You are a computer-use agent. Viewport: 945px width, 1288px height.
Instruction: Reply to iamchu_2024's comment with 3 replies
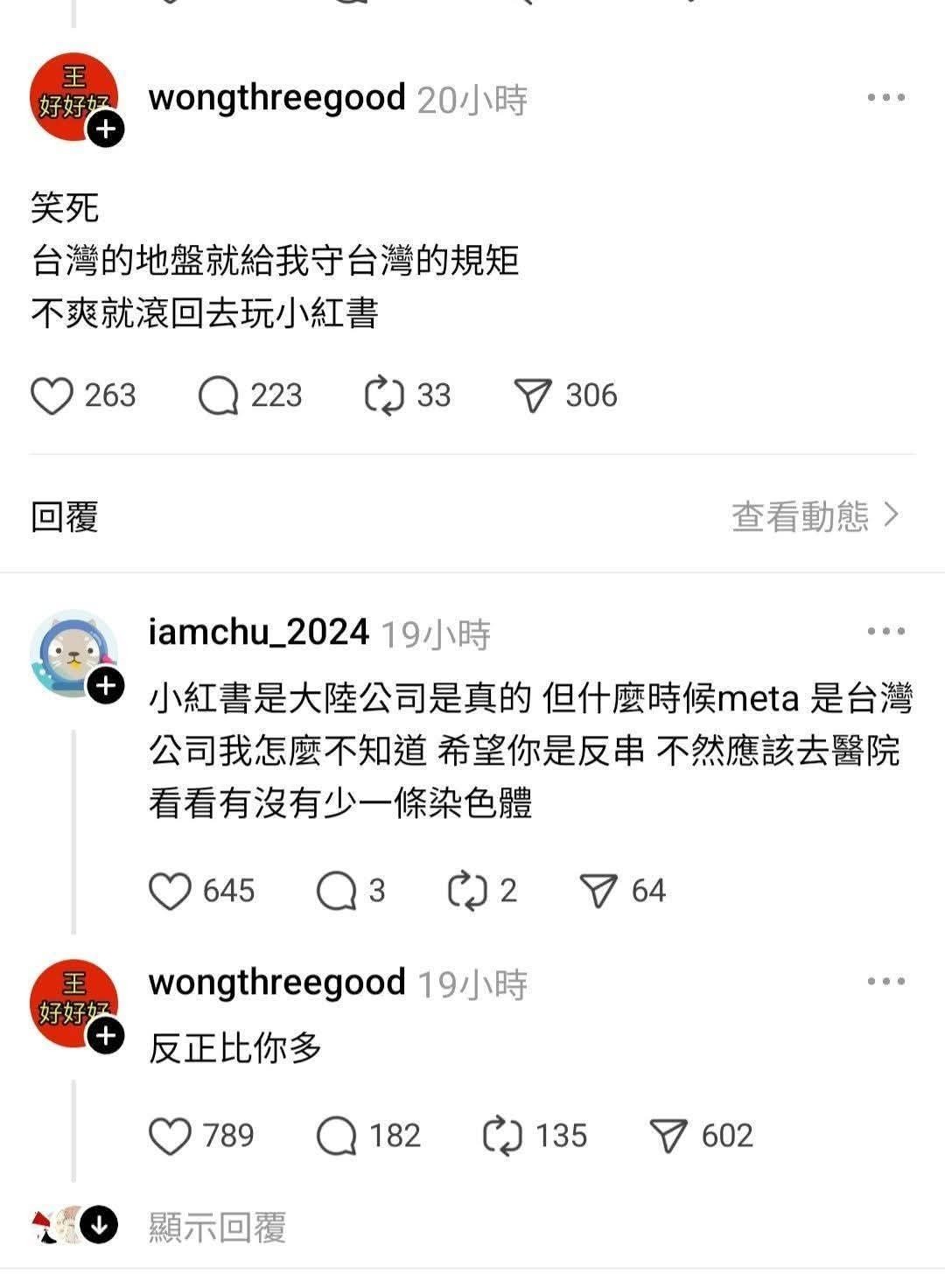336,892
